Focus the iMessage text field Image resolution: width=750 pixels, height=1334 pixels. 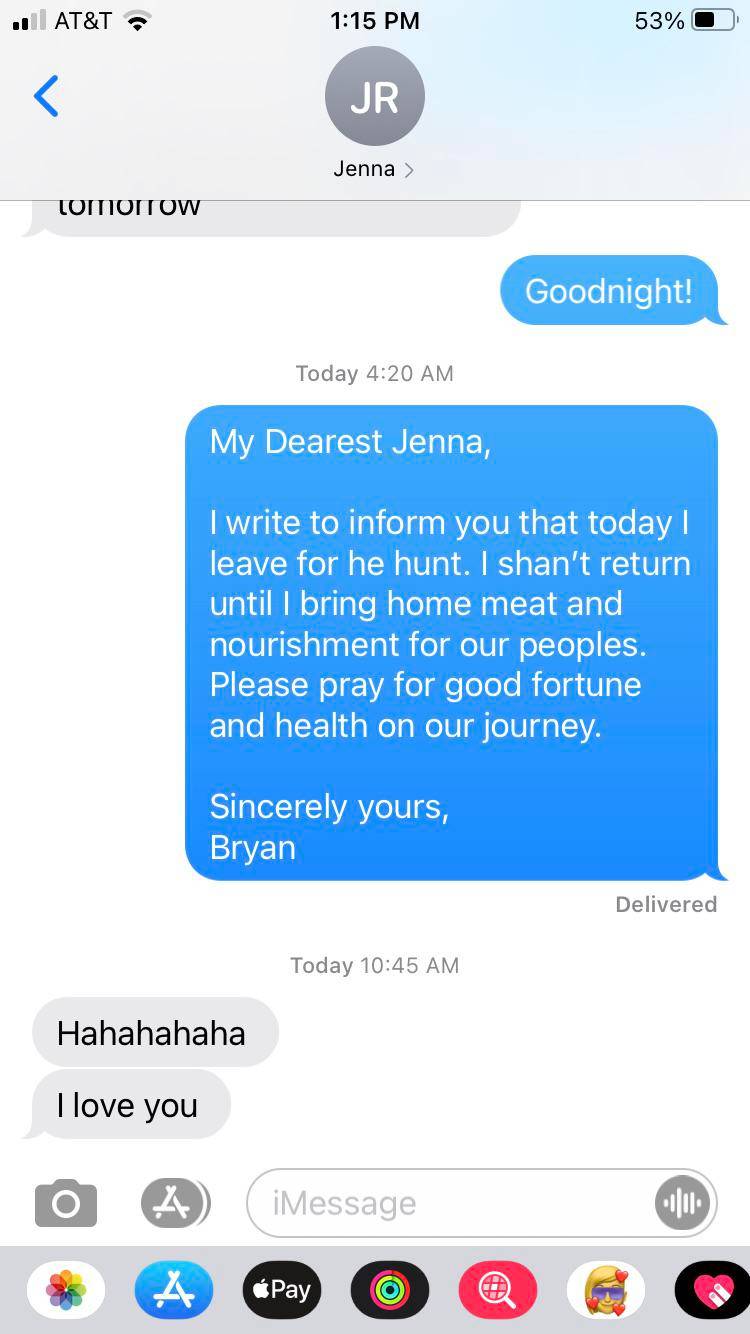(x=450, y=1203)
